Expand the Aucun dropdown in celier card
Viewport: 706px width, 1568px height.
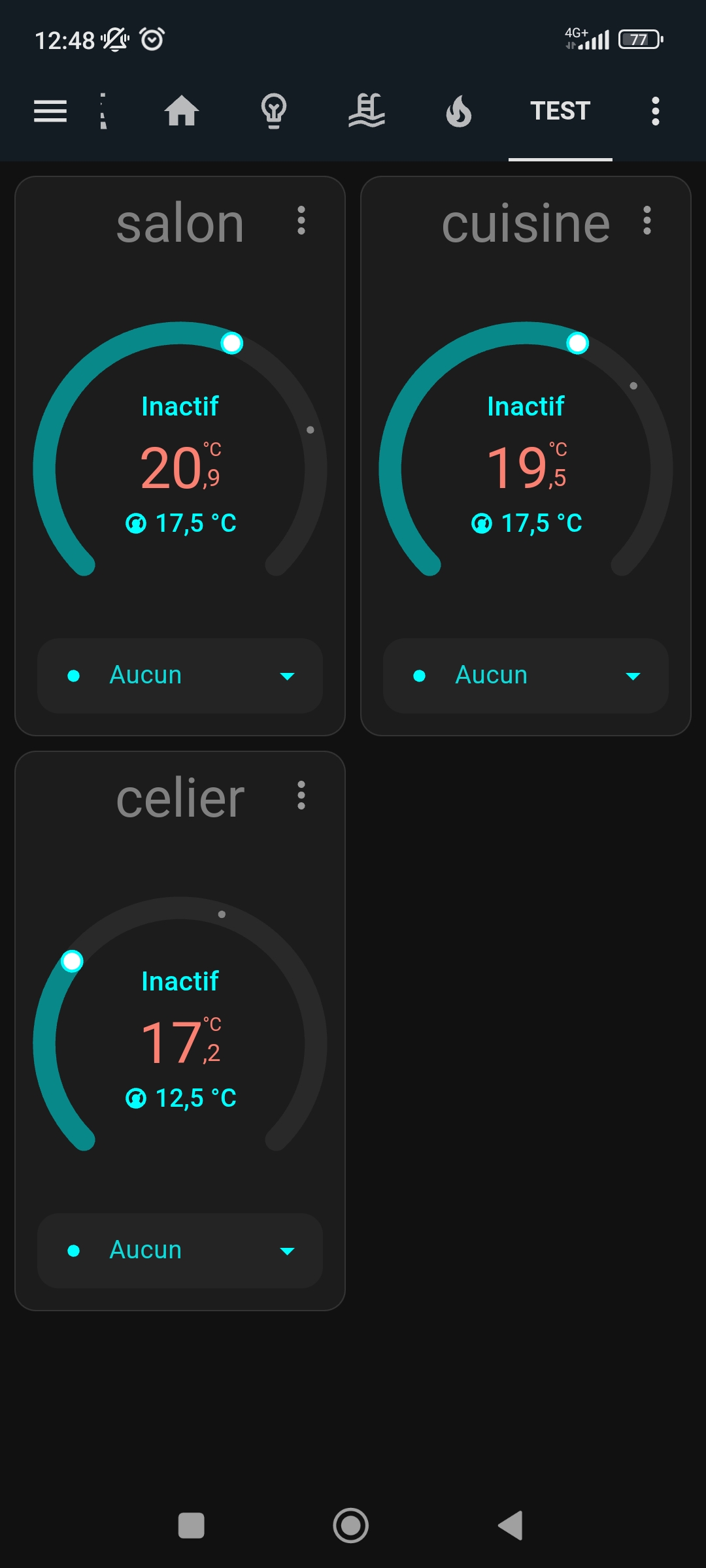pos(180,1250)
